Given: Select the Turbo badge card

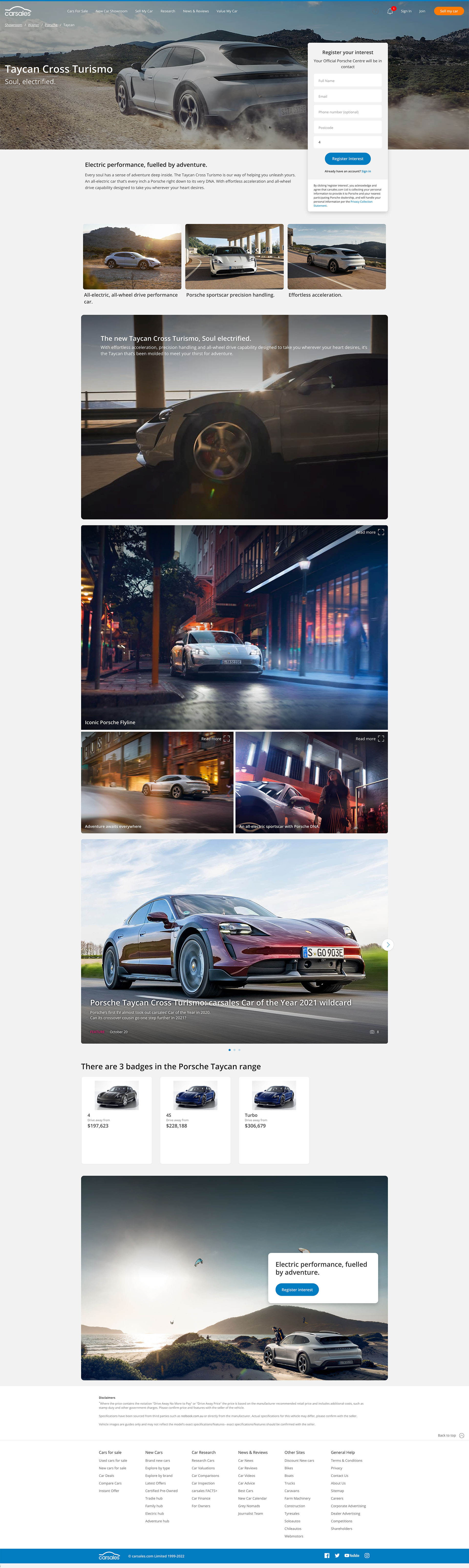Looking at the screenshot, I should pos(274,1119).
